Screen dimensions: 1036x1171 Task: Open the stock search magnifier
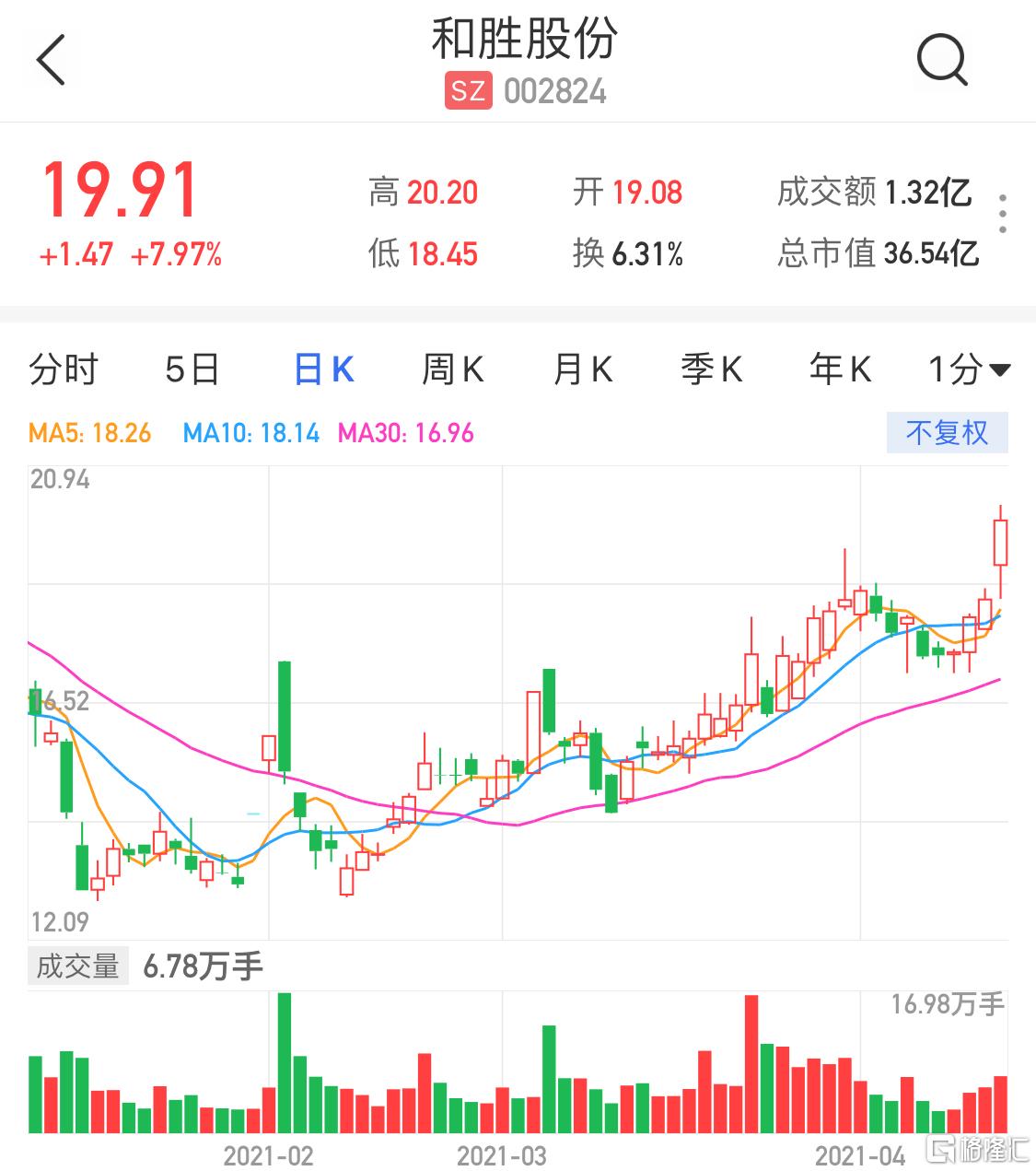[x=941, y=61]
